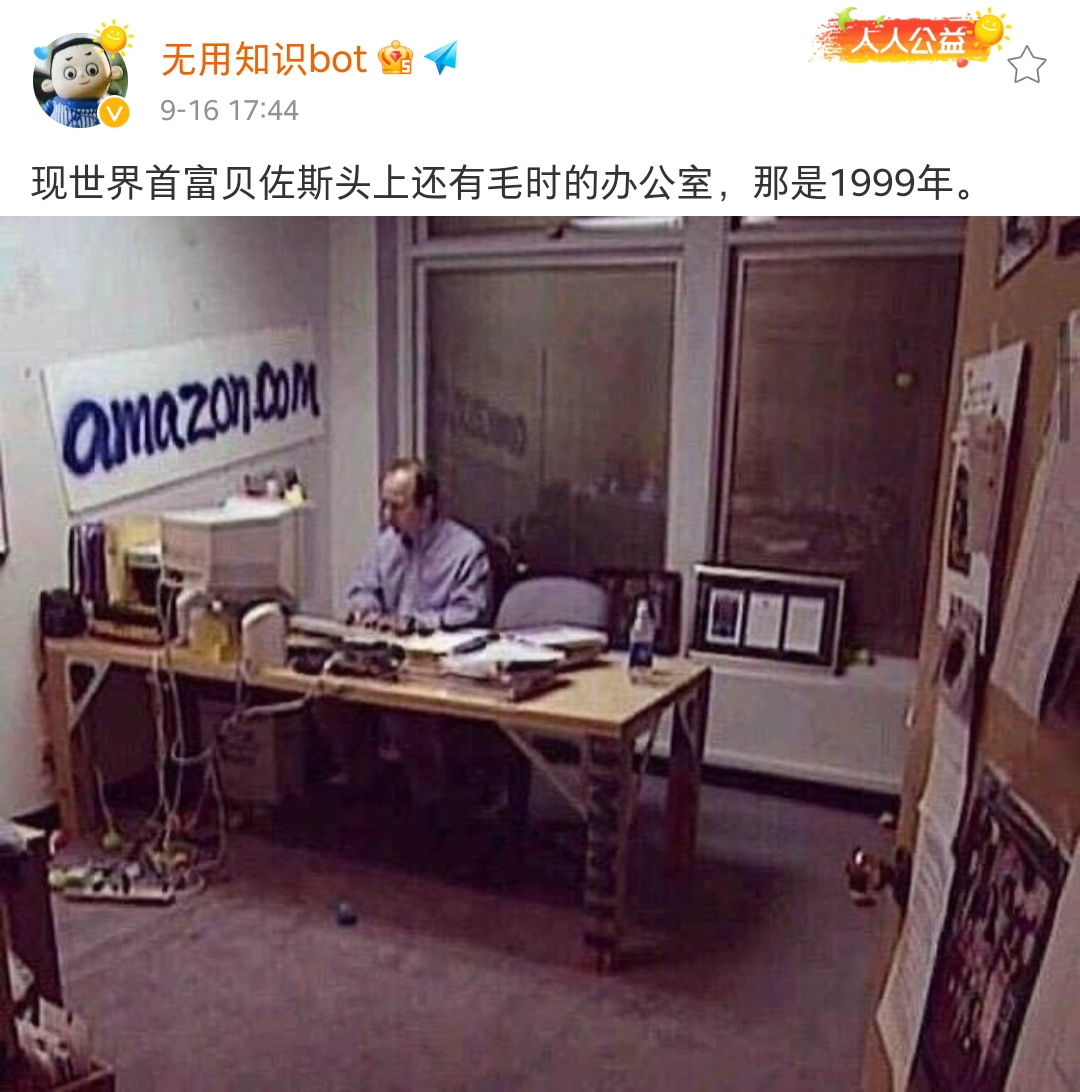Open the 无用知识bot username link
The image size is (1080, 1092).
[264, 60]
